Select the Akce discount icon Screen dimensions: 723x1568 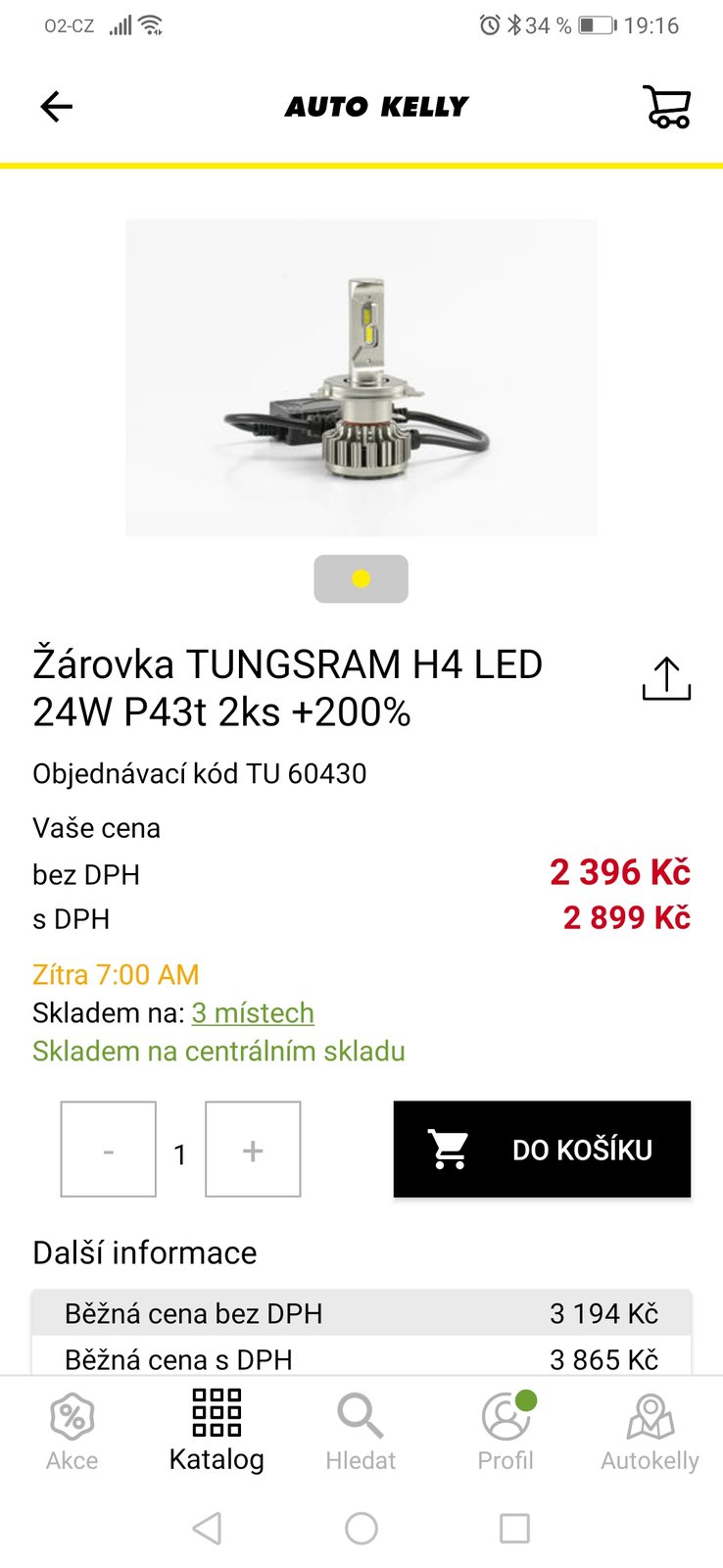click(71, 1431)
